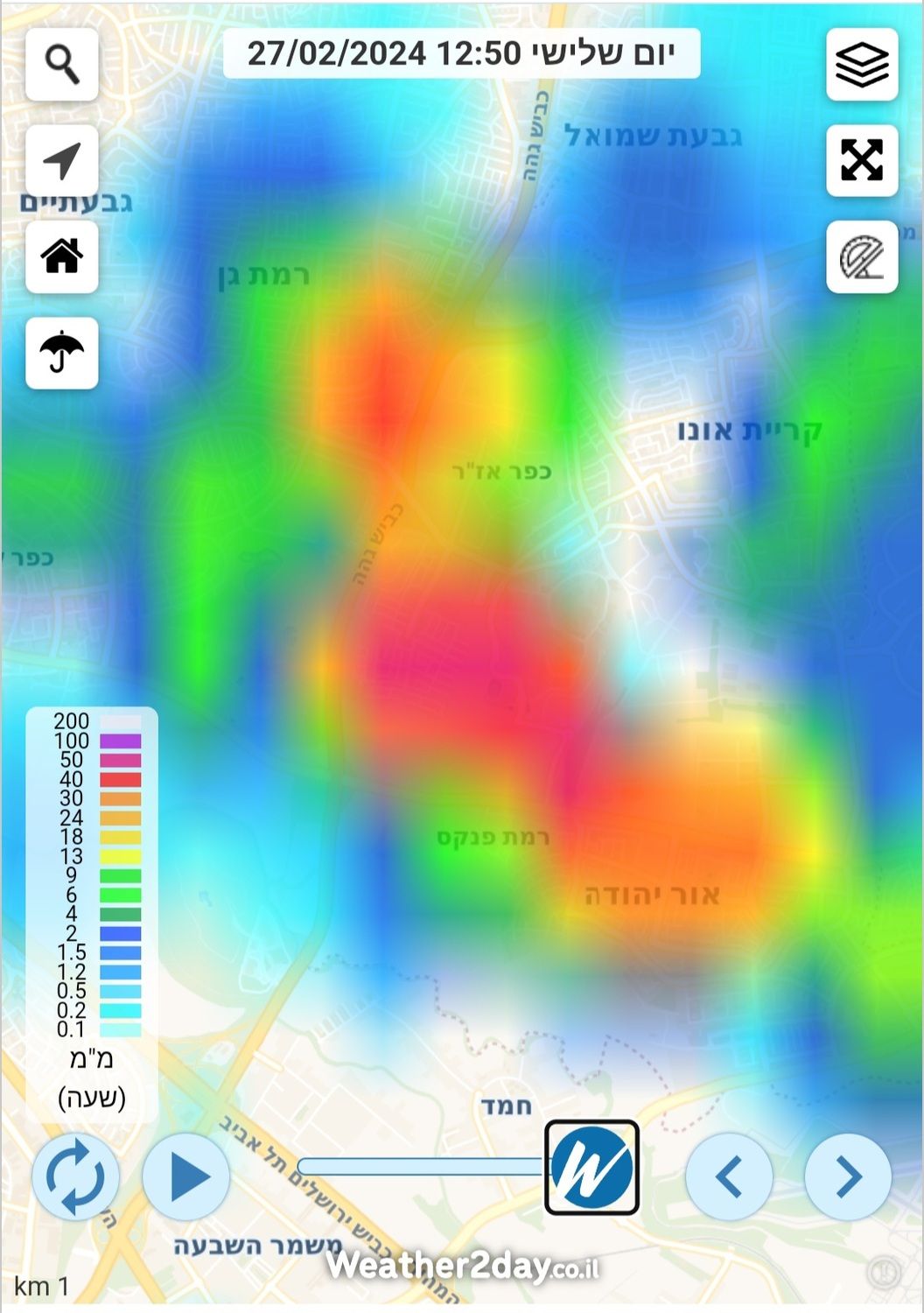Go to home location on map
This screenshot has width=924, height=1313.
pos(62,256)
